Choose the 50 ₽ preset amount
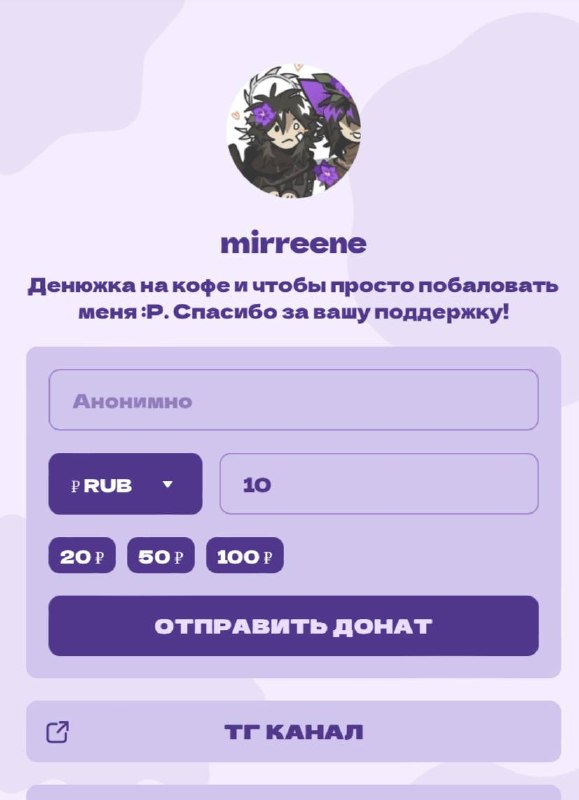The width and height of the screenshot is (579, 800). [161, 555]
